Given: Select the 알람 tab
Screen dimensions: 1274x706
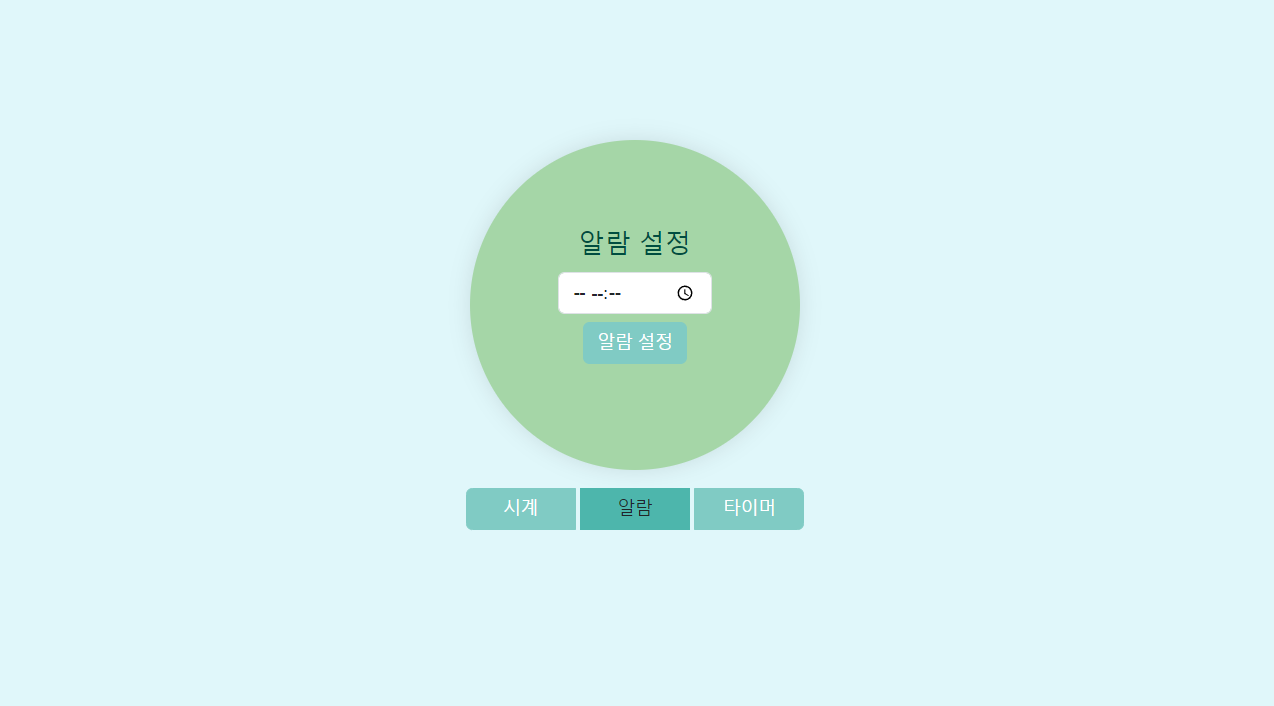Looking at the screenshot, I should point(635,508).
